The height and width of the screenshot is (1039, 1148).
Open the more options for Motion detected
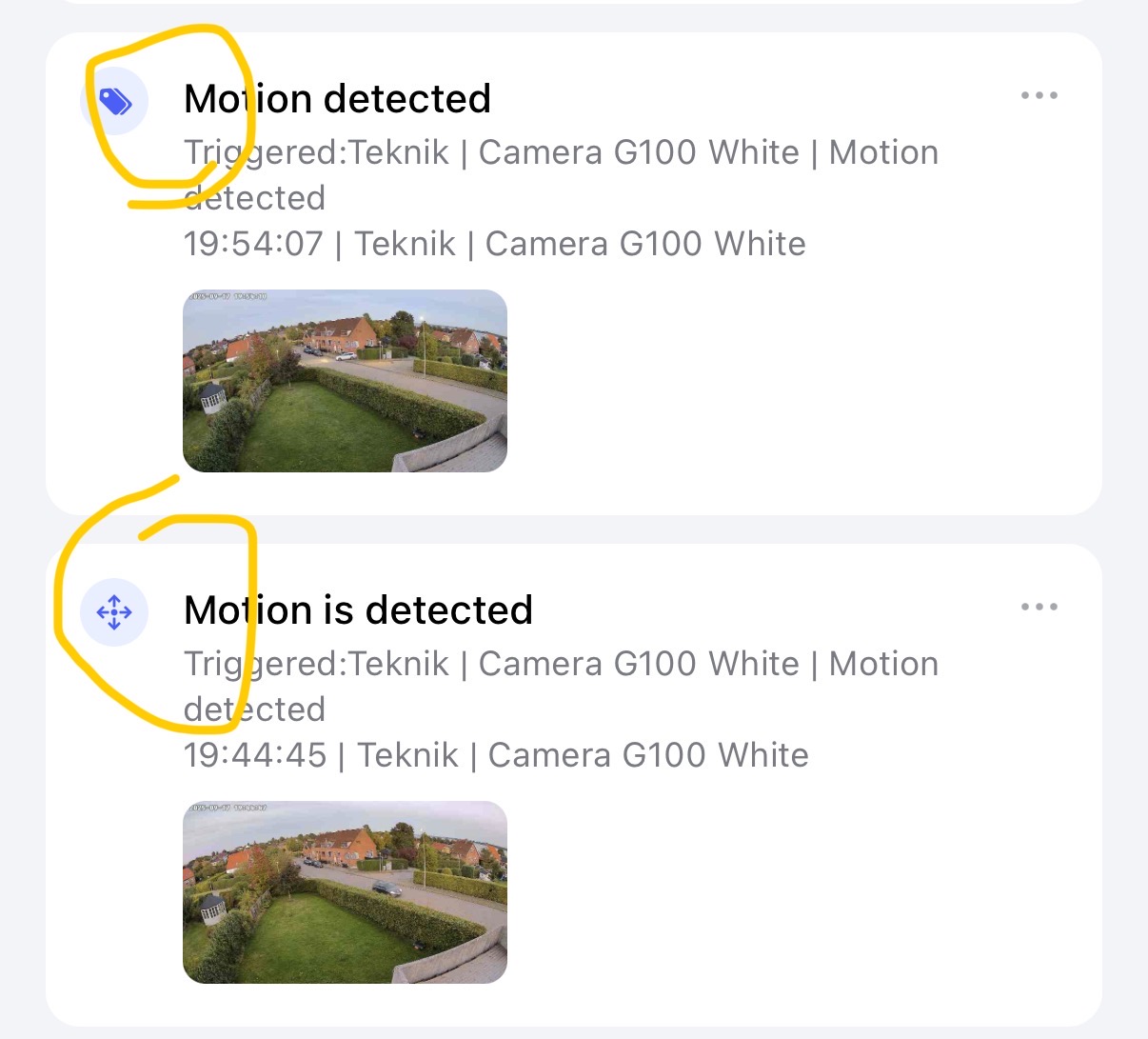[x=1039, y=96]
